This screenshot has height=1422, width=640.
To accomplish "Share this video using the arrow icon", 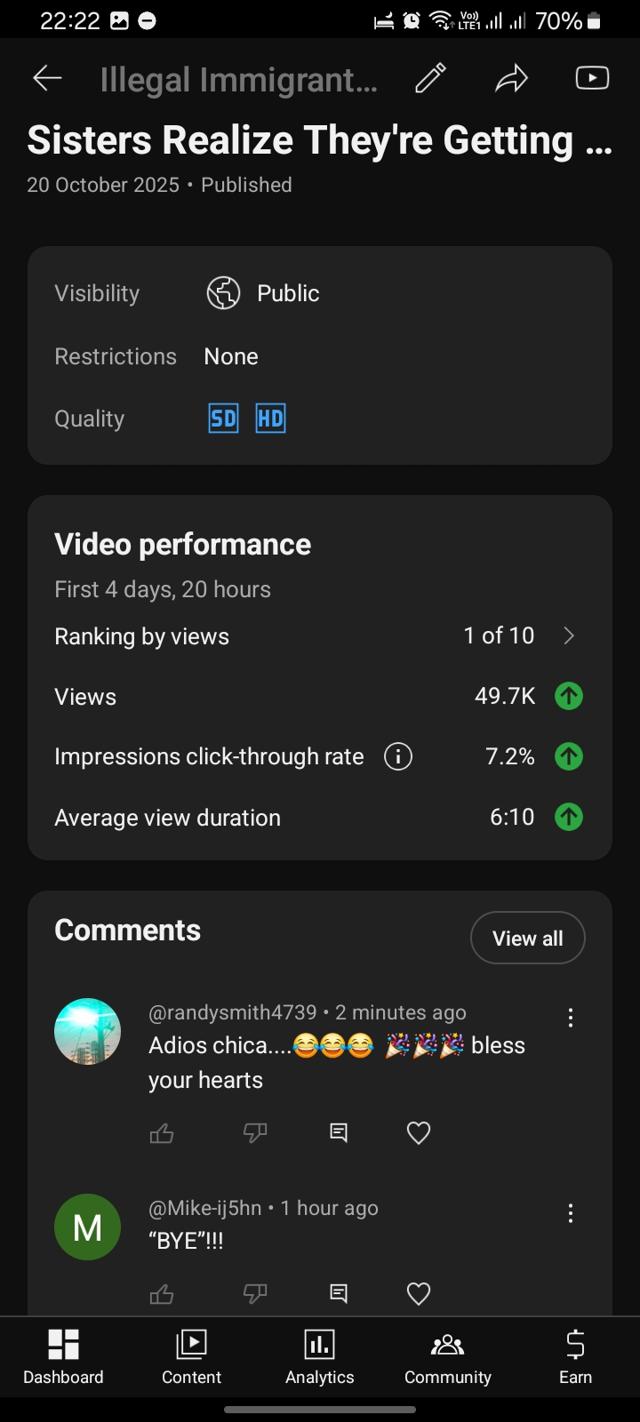I will coord(511,78).
